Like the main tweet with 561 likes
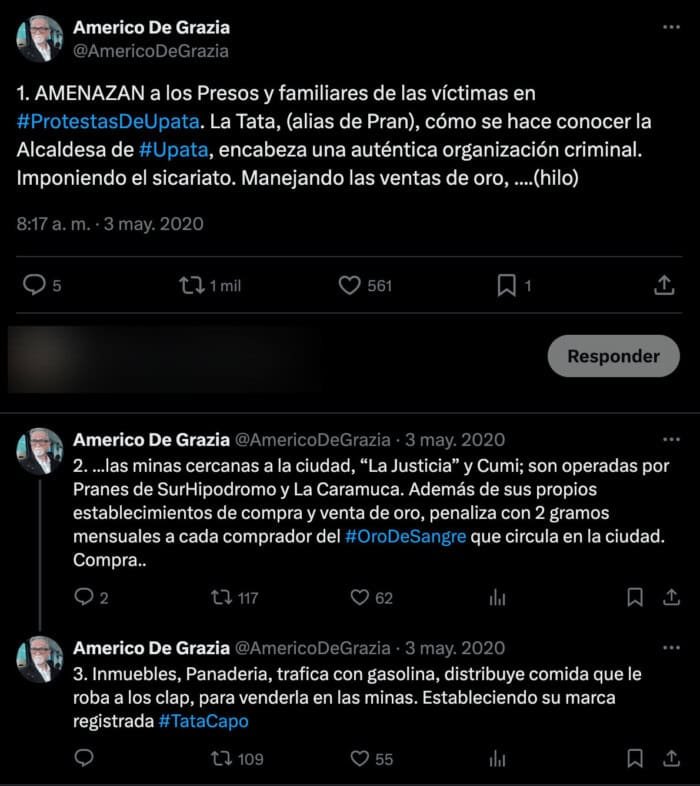 click(x=349, y=286)
